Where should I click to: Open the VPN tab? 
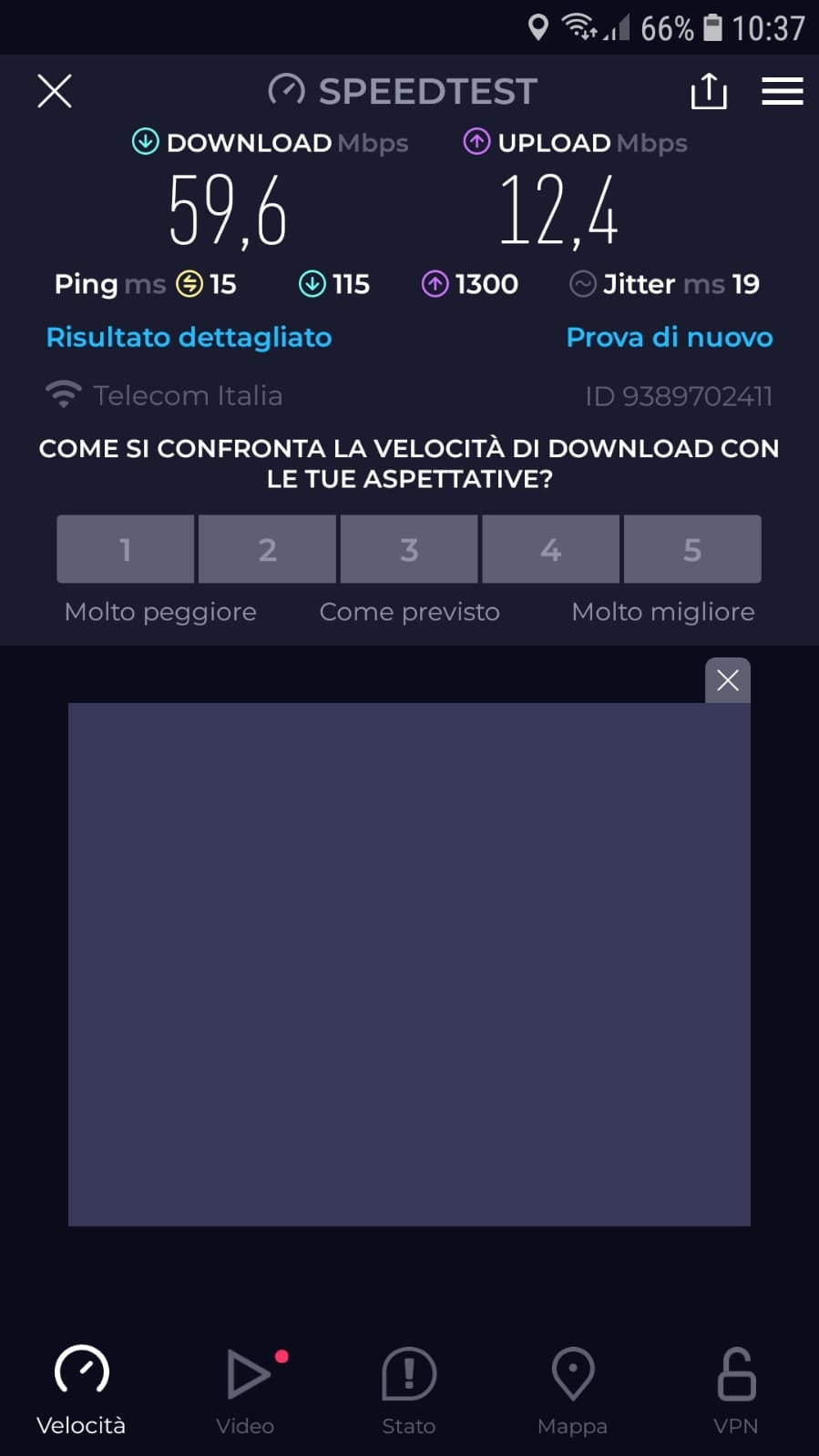point(736,1389)
